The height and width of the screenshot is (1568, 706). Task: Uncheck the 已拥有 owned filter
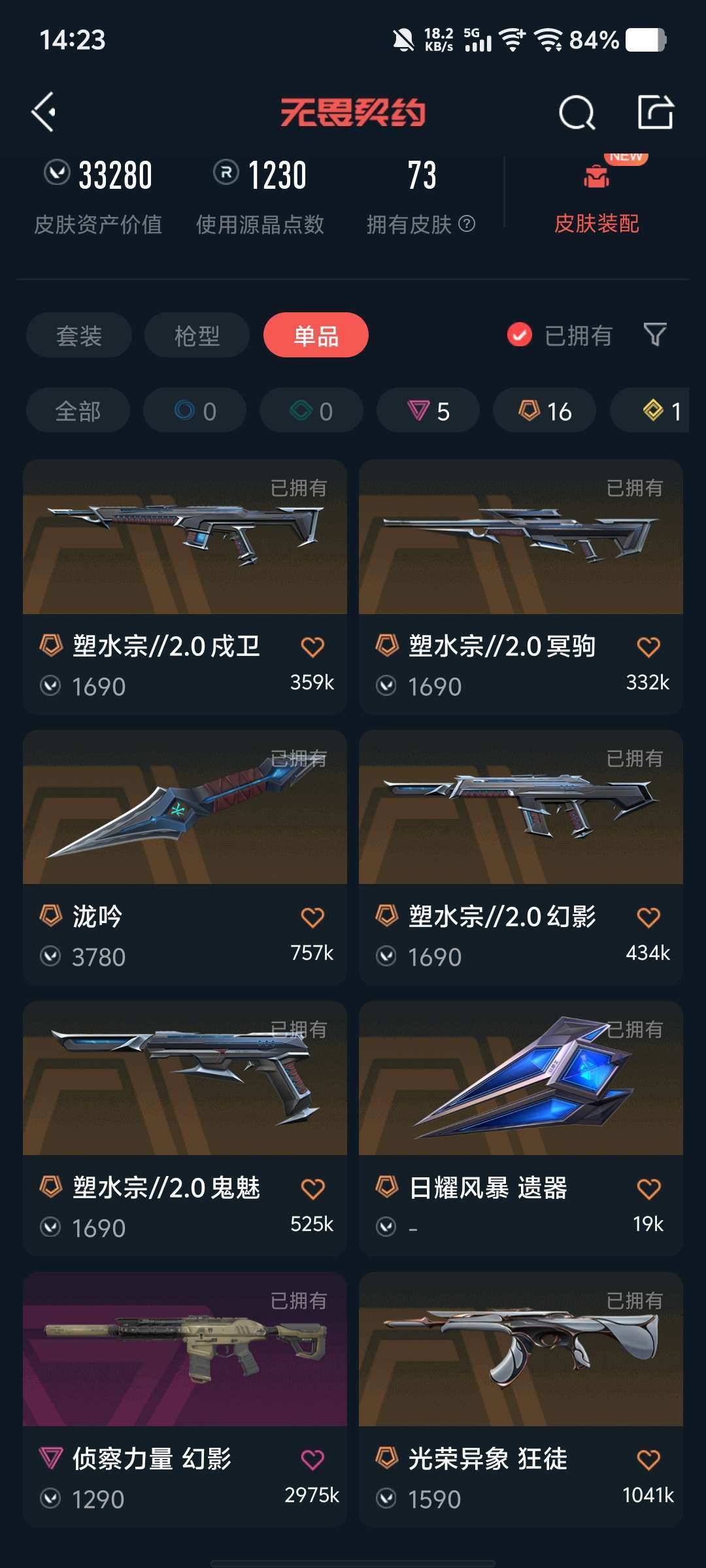[560, 335]
